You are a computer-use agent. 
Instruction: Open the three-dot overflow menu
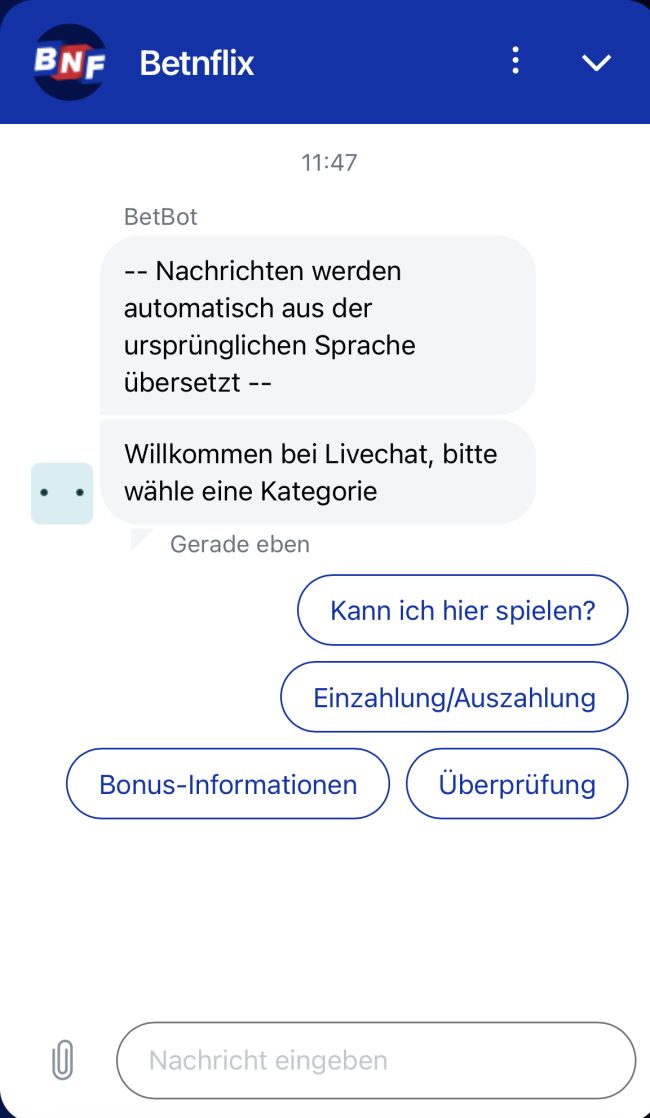click(515, 61)
